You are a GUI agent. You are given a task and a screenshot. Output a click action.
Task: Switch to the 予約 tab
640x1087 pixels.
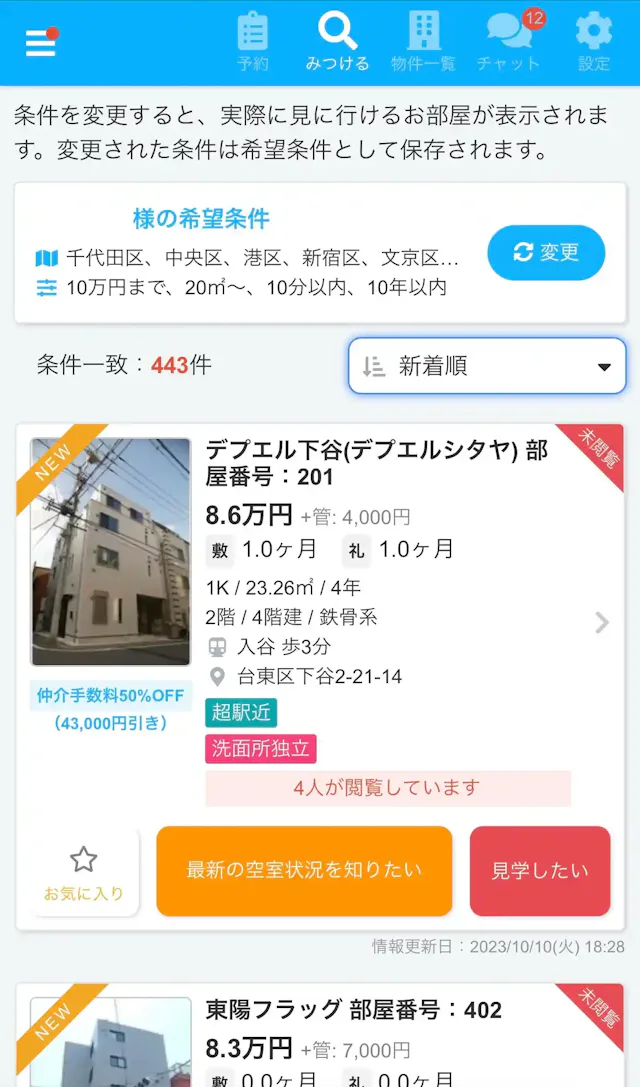(x=253, y=43)
